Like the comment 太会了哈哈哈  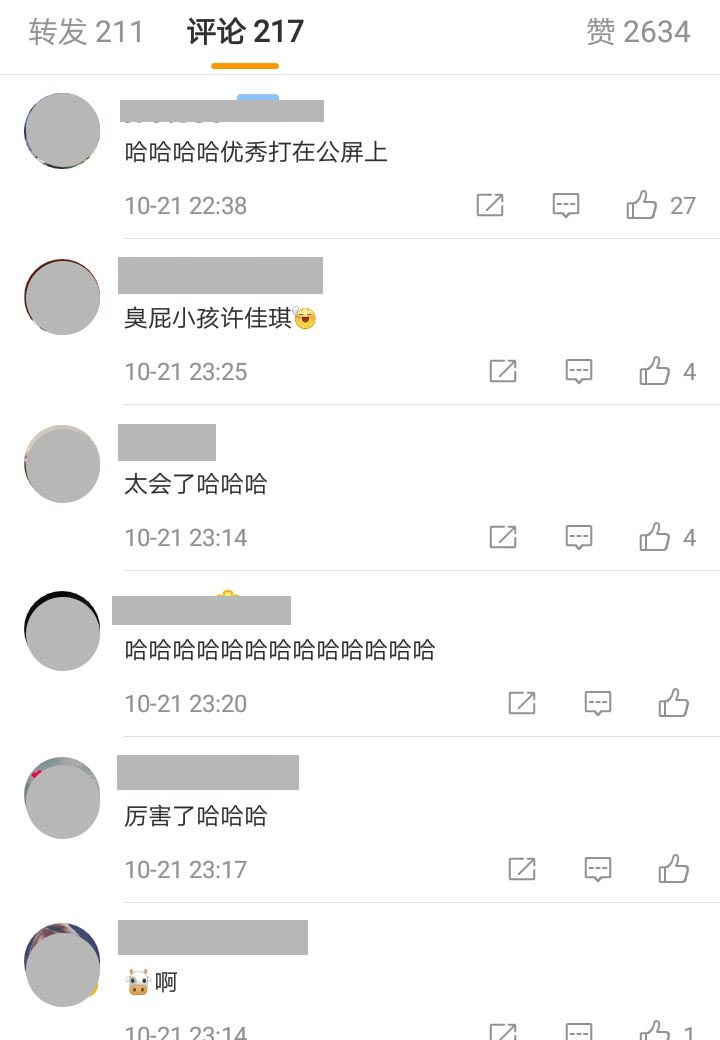pos(655,538)
